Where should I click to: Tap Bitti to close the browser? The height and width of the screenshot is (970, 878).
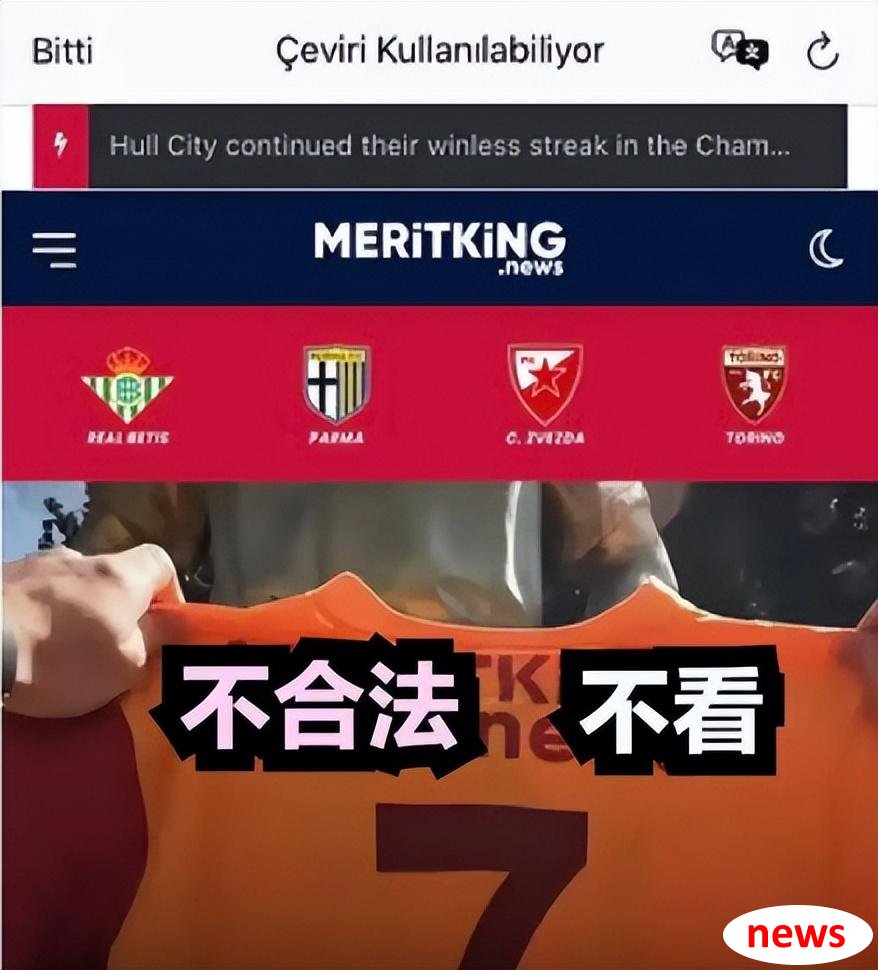coord(62,51)
